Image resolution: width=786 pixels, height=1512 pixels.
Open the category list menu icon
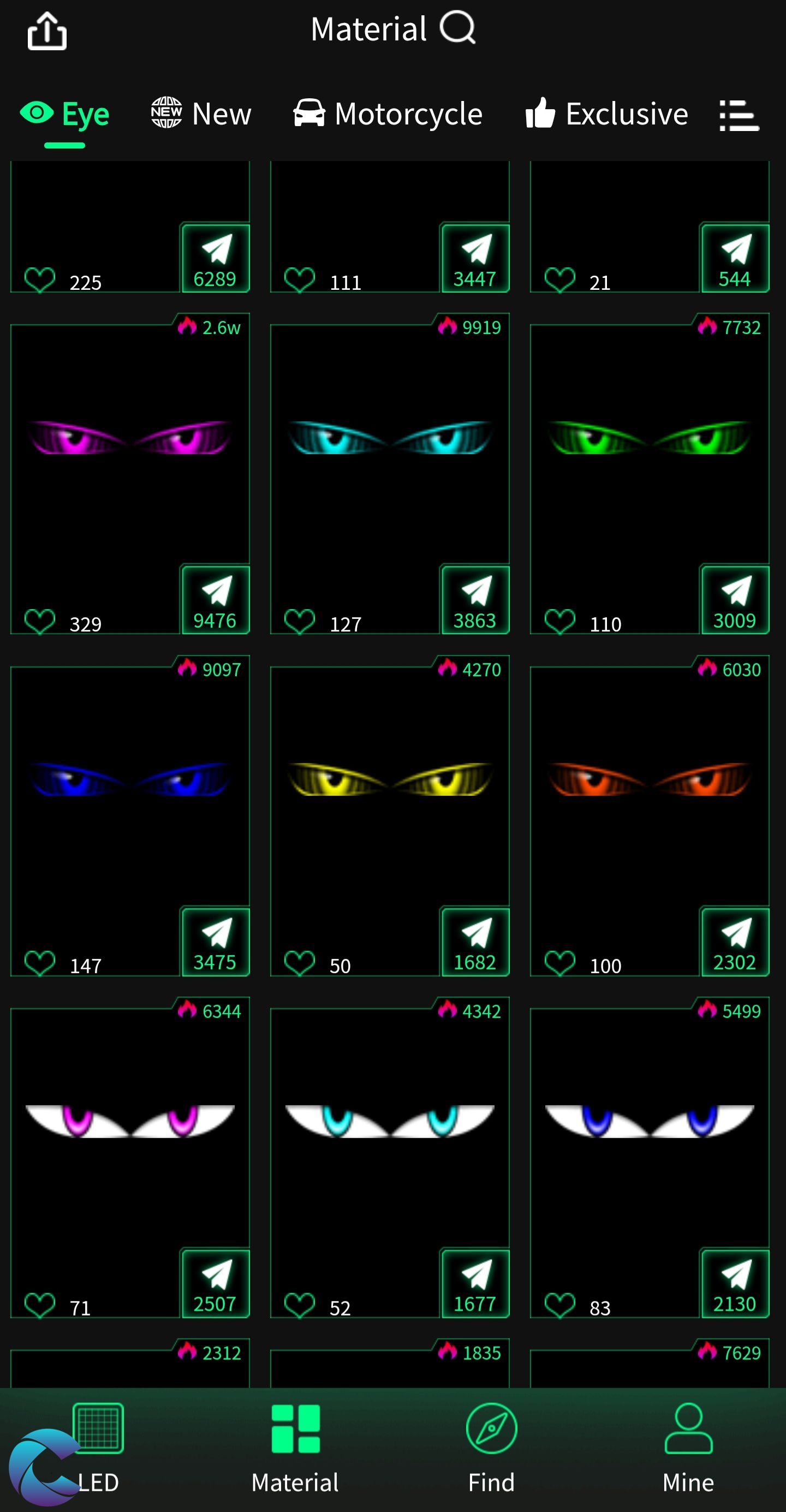(x=739, y=116)
